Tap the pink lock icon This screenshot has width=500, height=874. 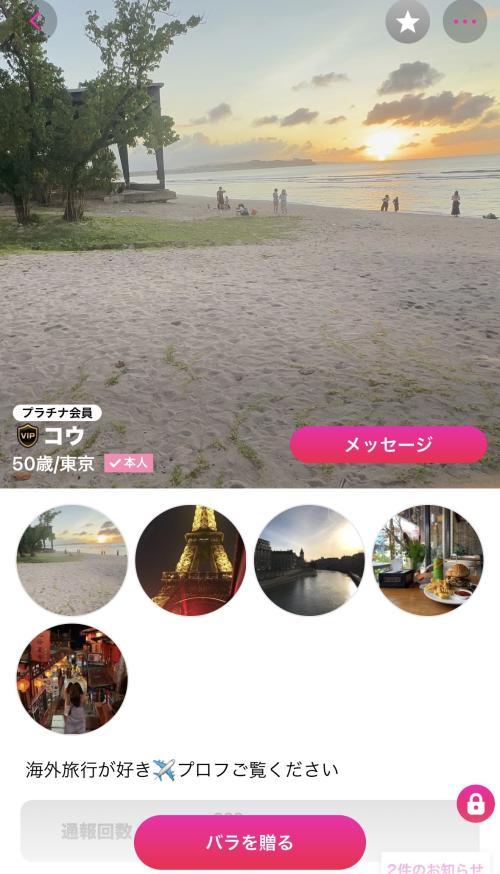coord(475,804)
